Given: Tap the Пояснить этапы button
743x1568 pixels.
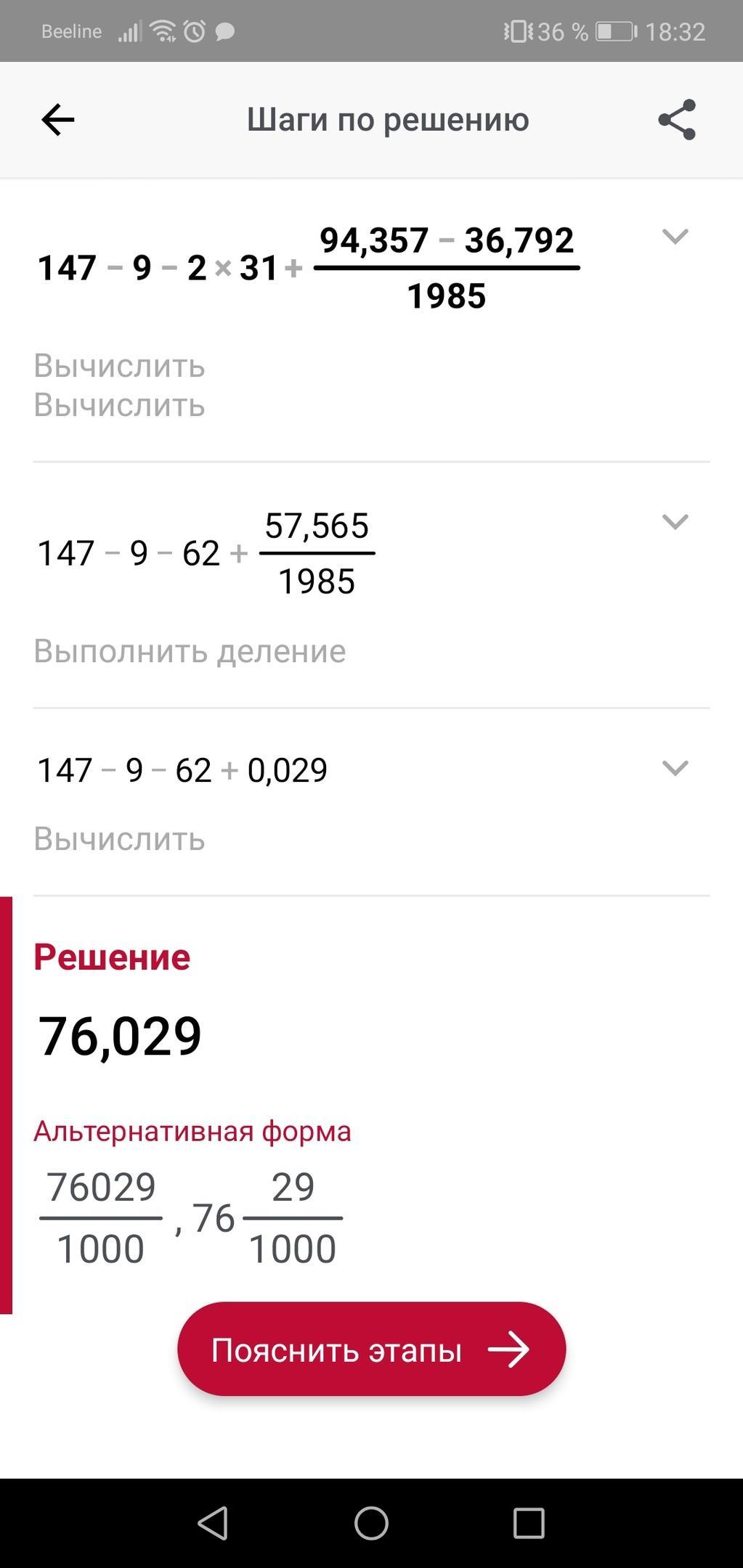Looking at the screenshot, I should click(371, 1349).
